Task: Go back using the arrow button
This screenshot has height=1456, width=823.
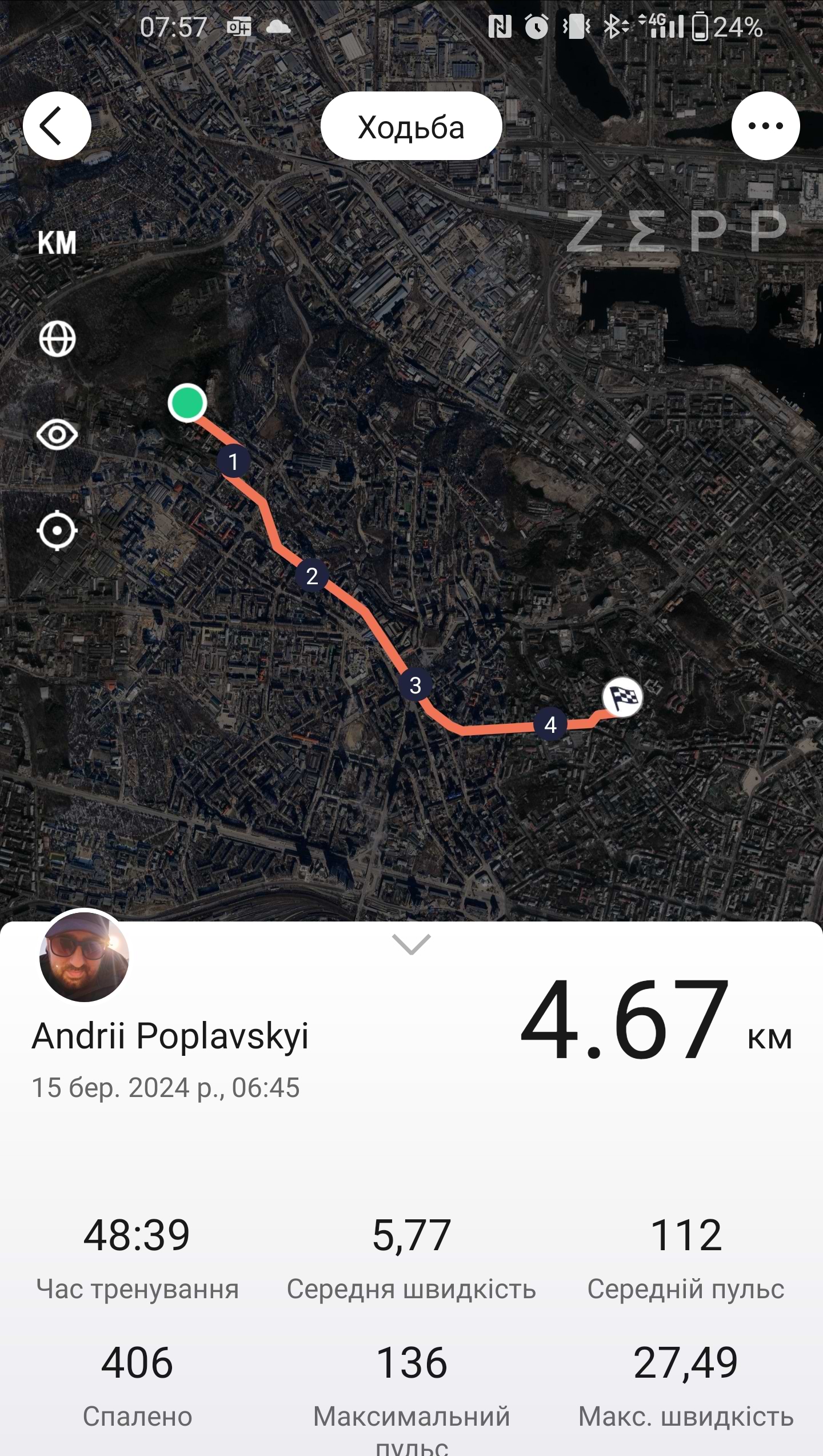Action: [x=57, y=126]
